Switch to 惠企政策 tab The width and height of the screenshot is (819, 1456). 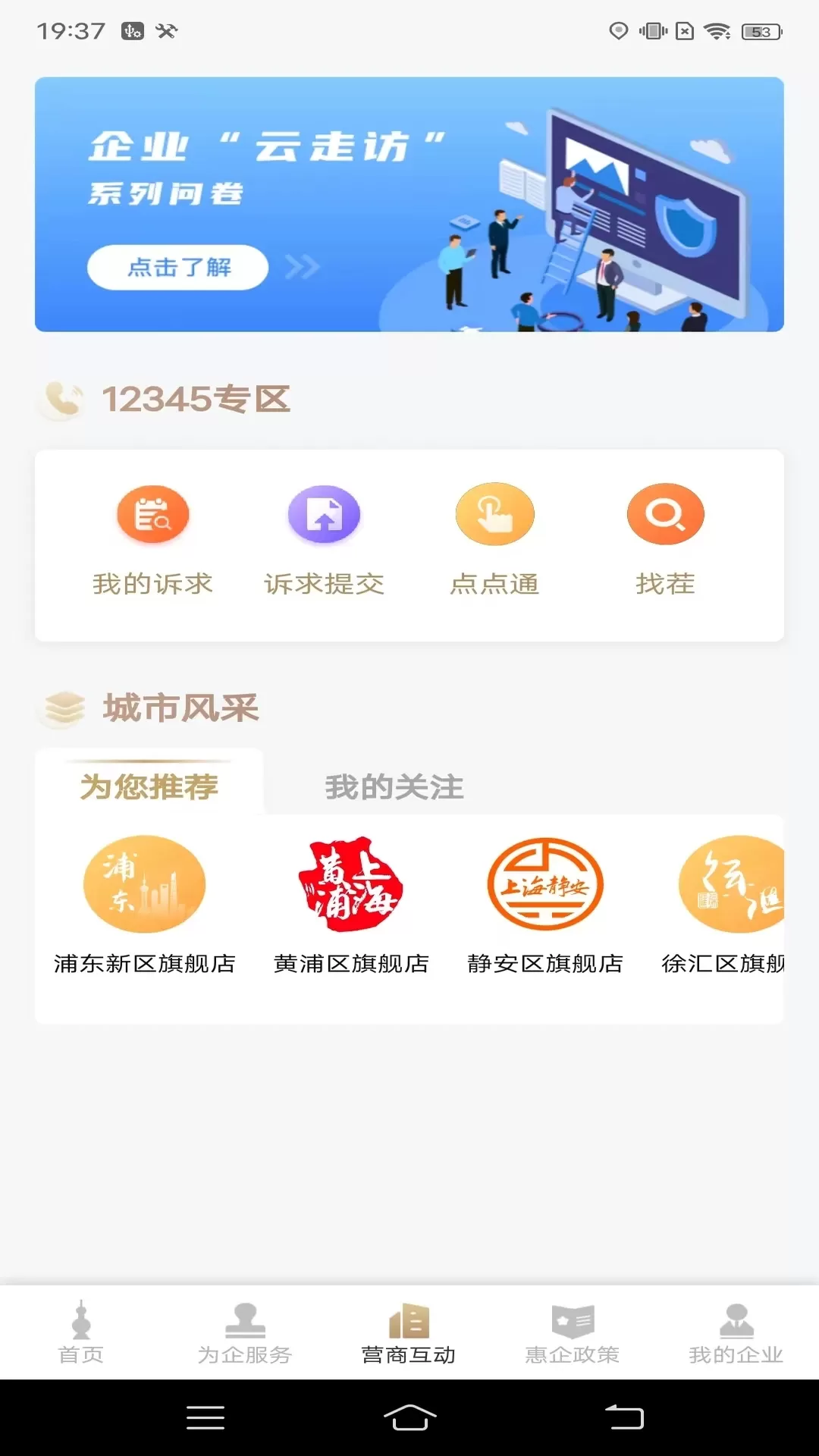pyautogui.click(x=573, y=1333)
